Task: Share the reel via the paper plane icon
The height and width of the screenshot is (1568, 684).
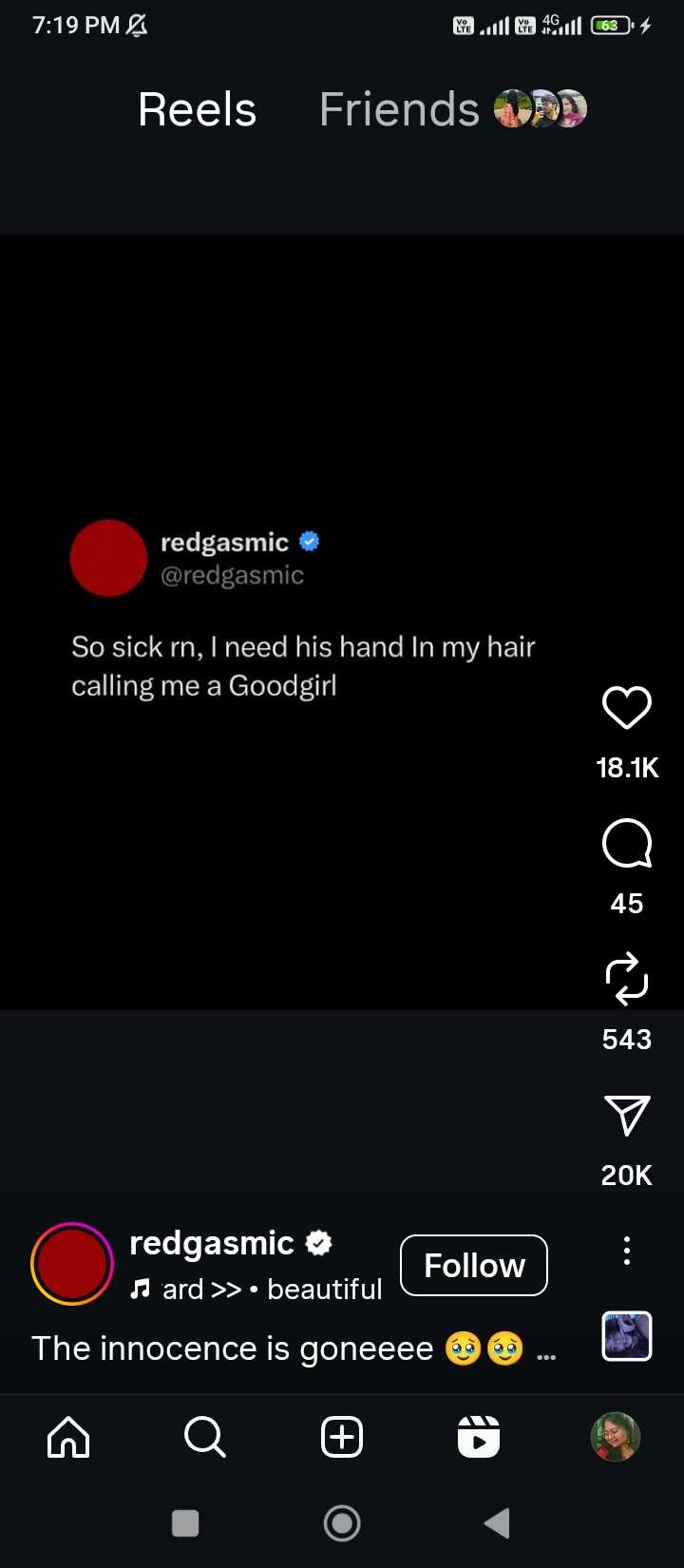Action: click(627, 1119)
